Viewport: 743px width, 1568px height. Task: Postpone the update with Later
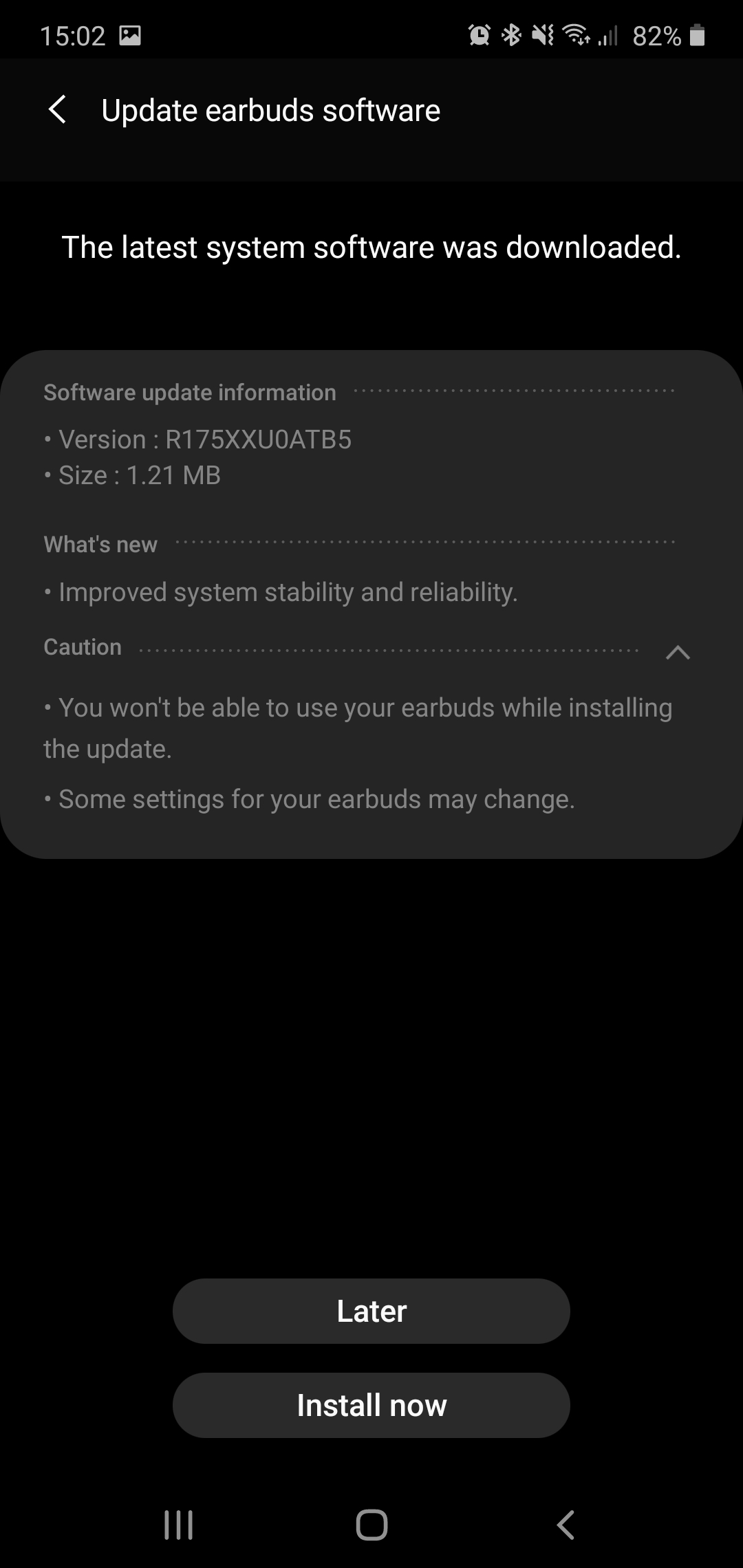coord(371,1311)
